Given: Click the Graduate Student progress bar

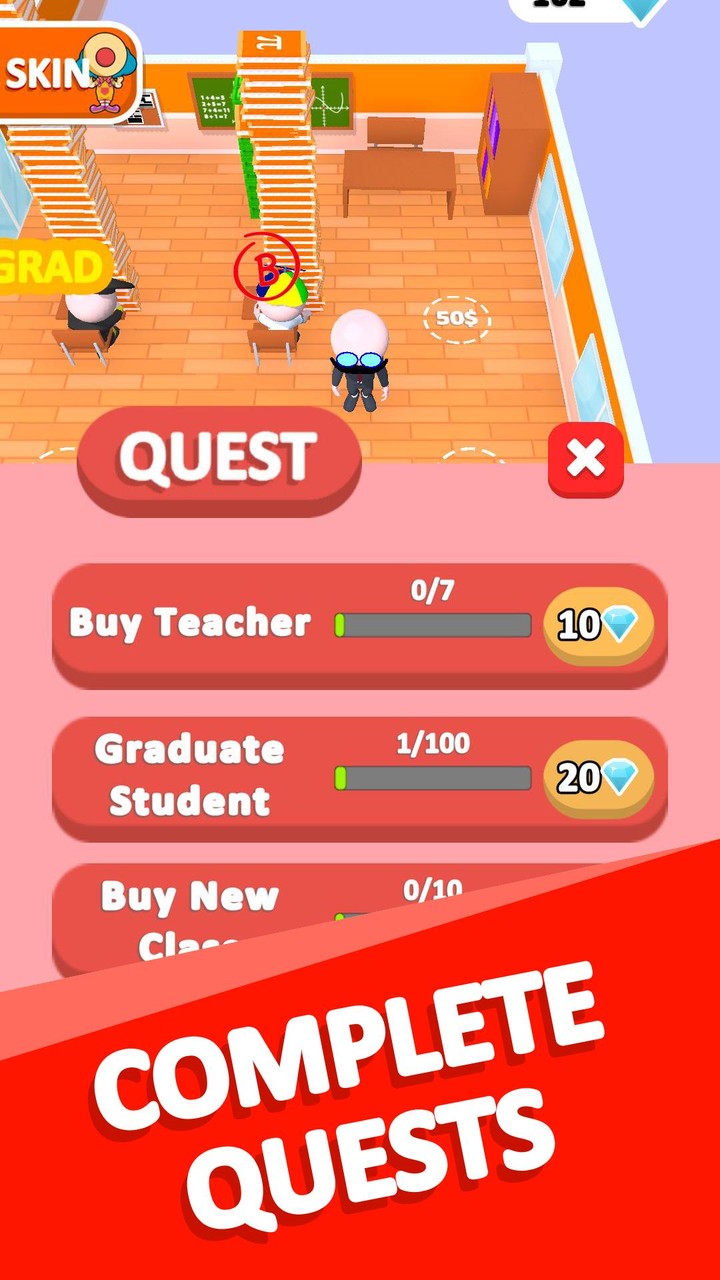Looking at the screenshot, I should click(435, 777).
